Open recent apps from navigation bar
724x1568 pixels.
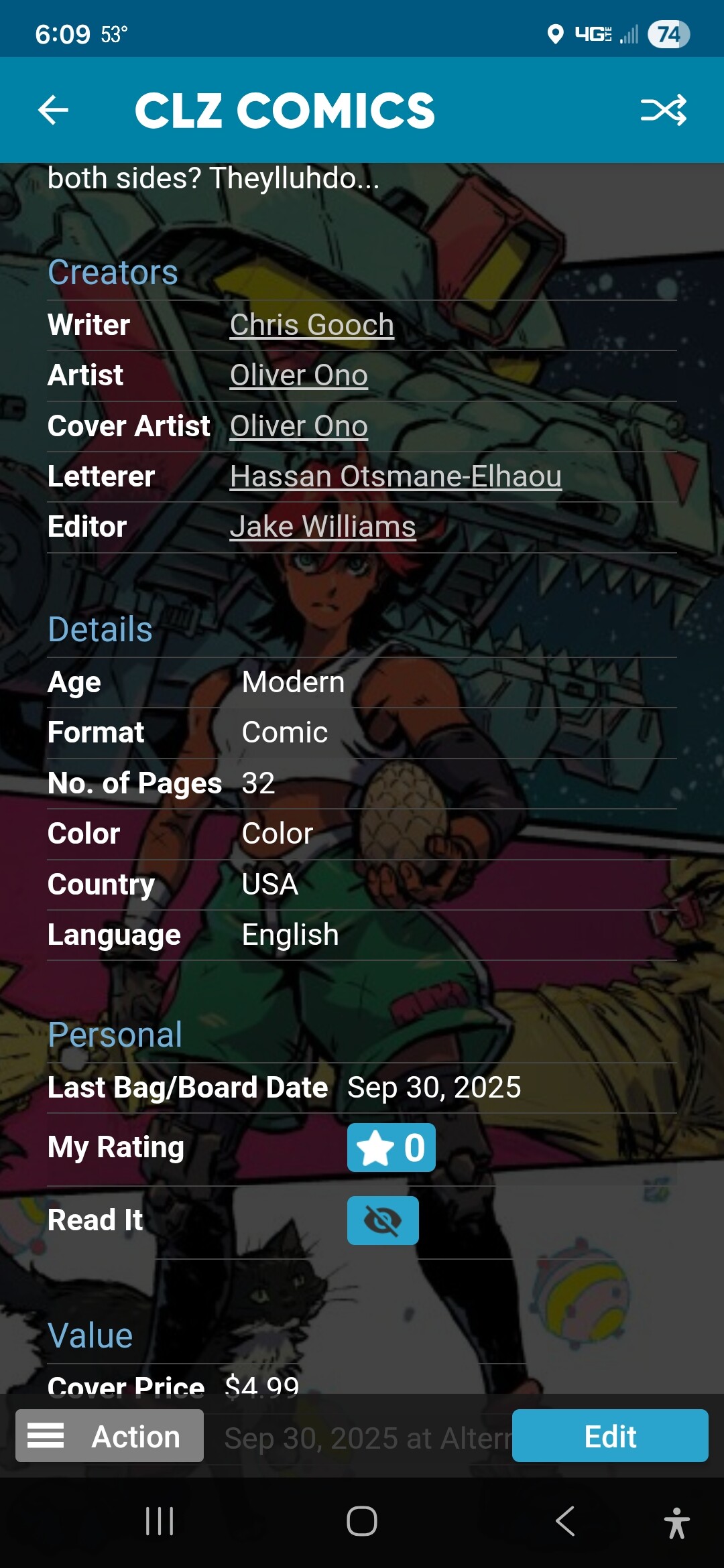[x=160, y=1520]
